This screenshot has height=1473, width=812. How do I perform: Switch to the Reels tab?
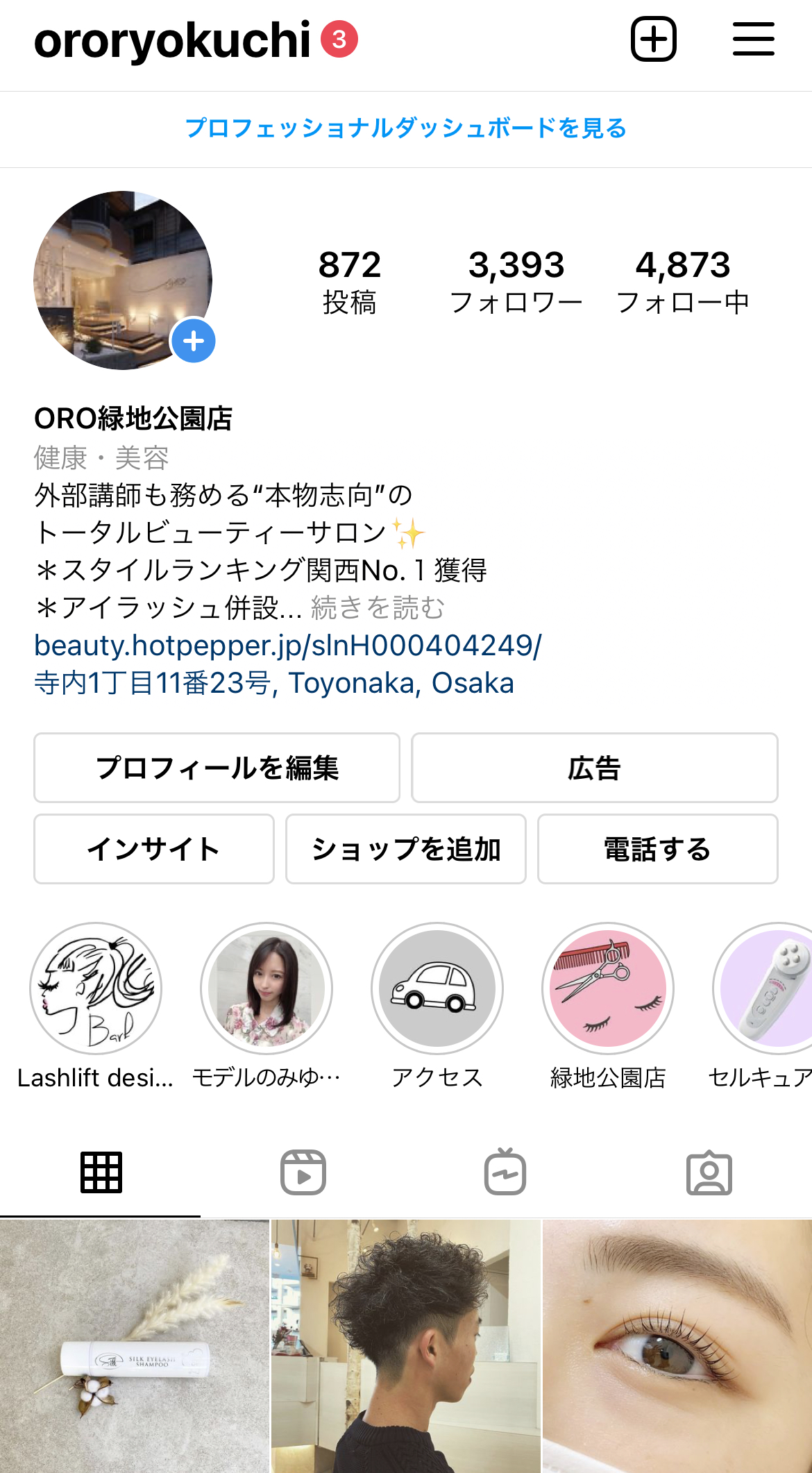click(303, 1173)
